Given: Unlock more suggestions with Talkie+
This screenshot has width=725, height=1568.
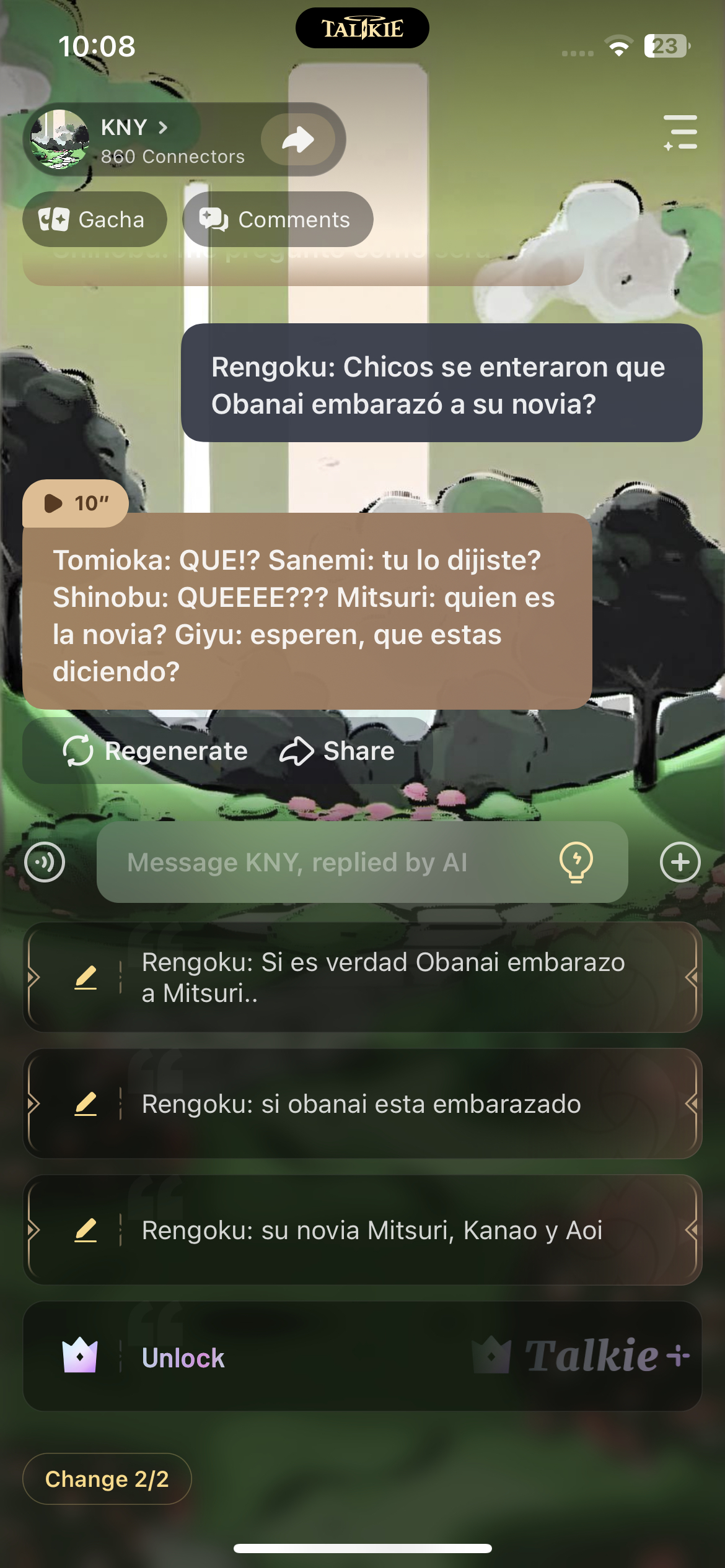Looking at the screenshot, I should point(362,1356).
